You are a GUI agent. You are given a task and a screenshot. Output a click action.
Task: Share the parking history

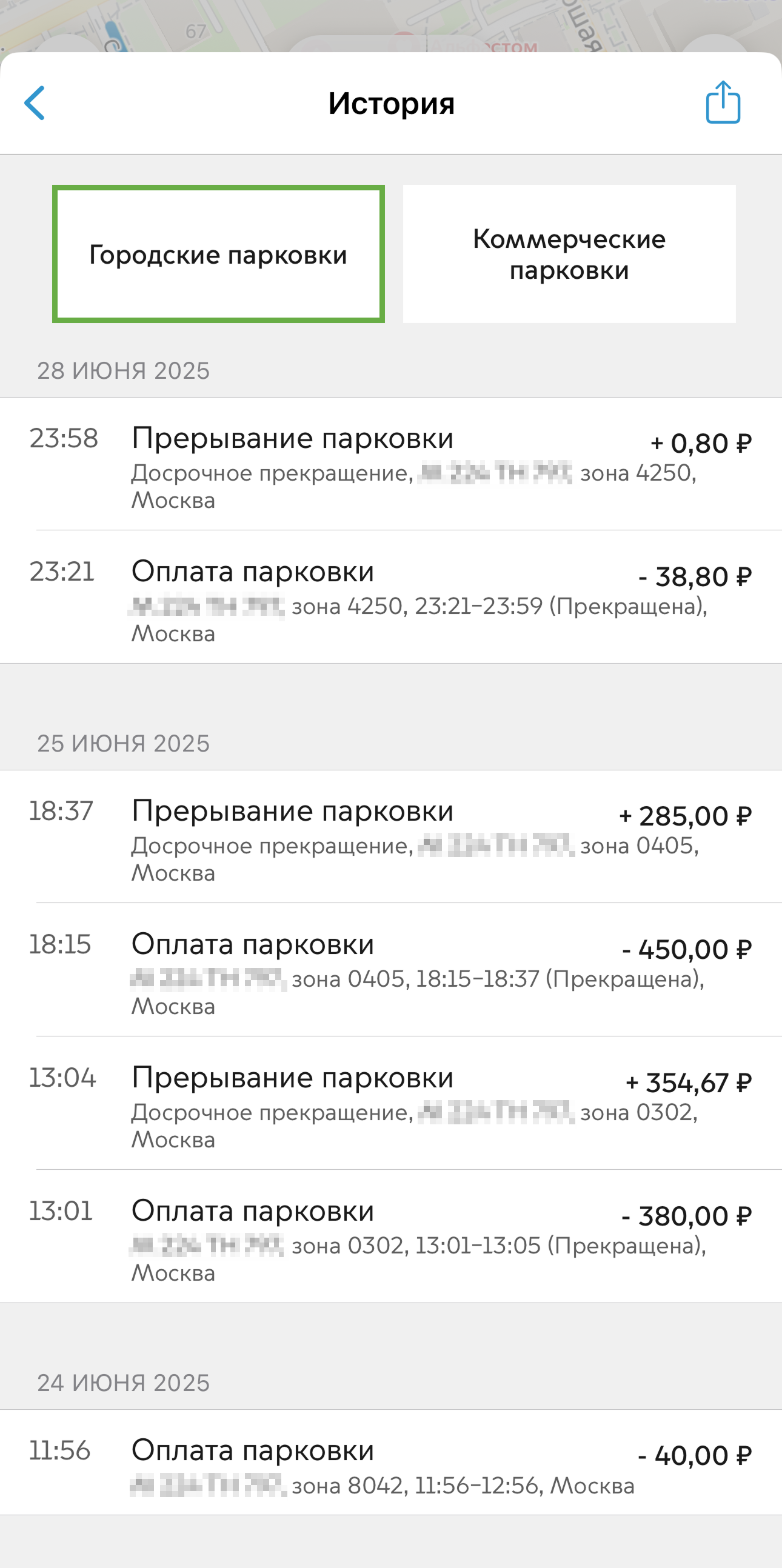[723, 103]
